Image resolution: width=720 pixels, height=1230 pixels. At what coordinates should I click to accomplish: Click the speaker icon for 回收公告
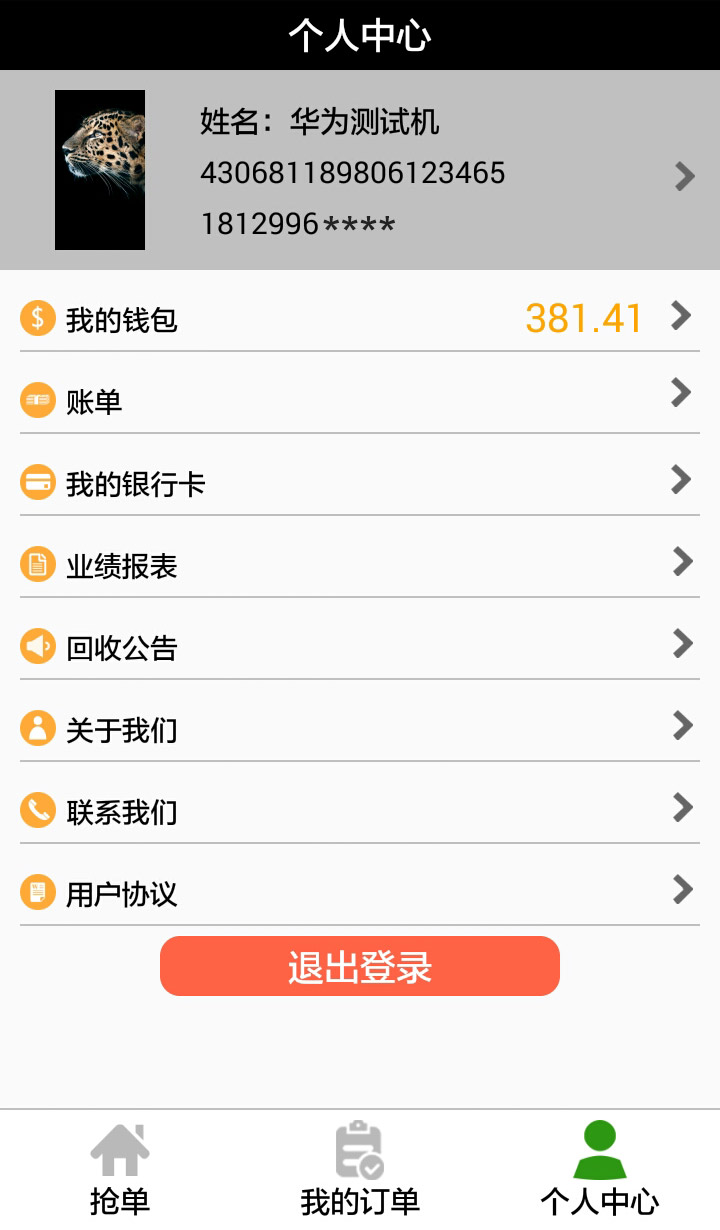(36, 646)
